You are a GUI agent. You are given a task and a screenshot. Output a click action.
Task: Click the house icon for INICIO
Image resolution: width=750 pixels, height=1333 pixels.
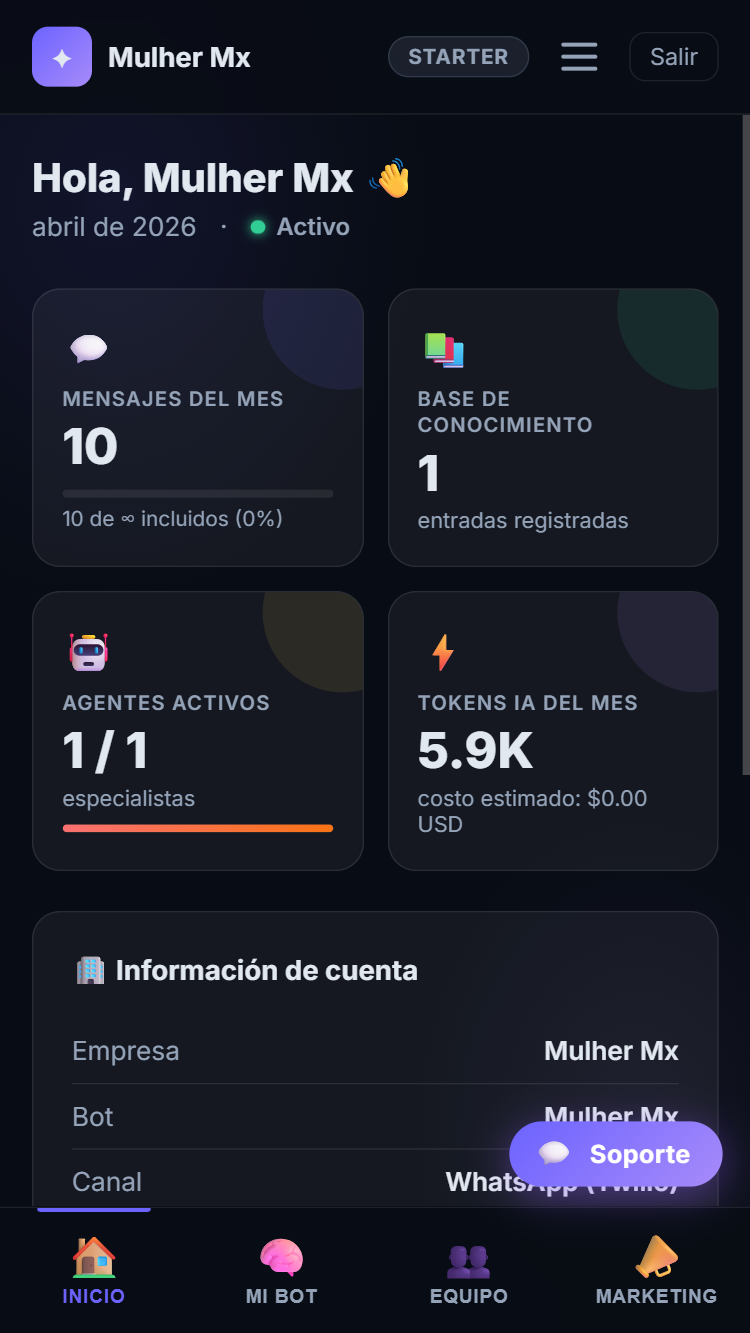(x=93, y=1256)
